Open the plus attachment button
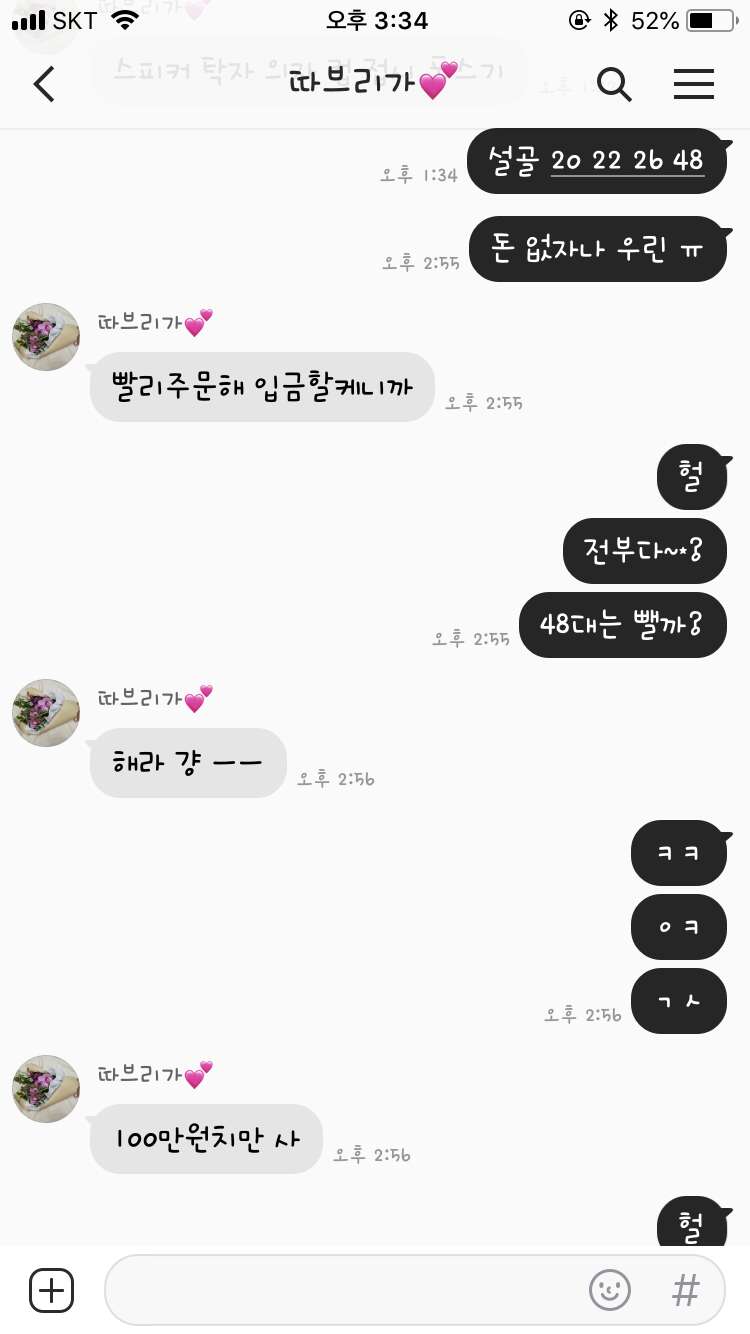Screen dimensions: 750x1334 pos(51,1290)
